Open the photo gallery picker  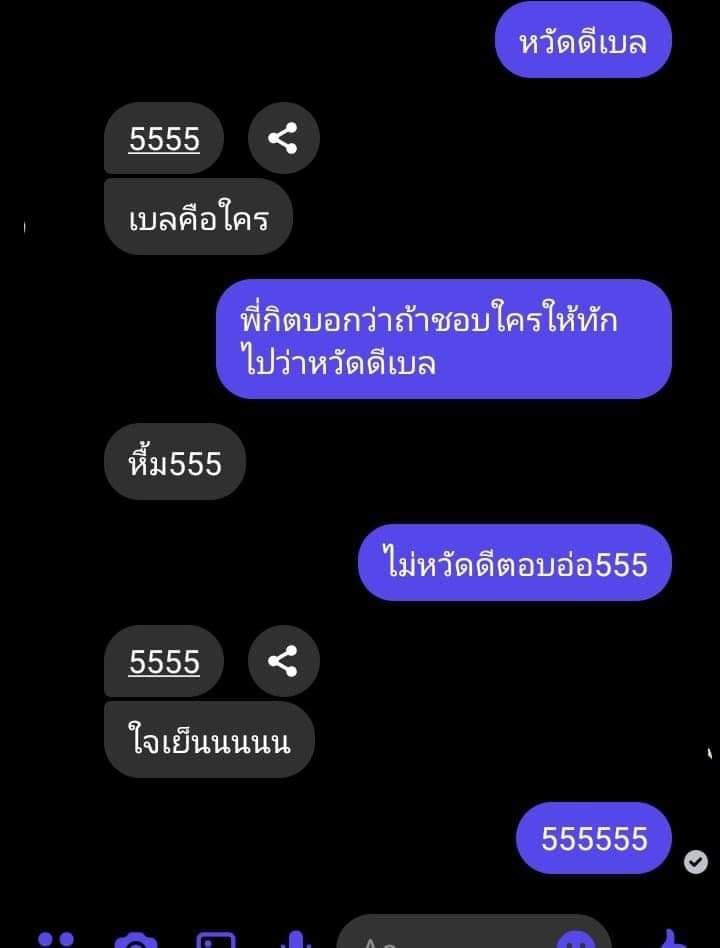[x=215, y=940]
